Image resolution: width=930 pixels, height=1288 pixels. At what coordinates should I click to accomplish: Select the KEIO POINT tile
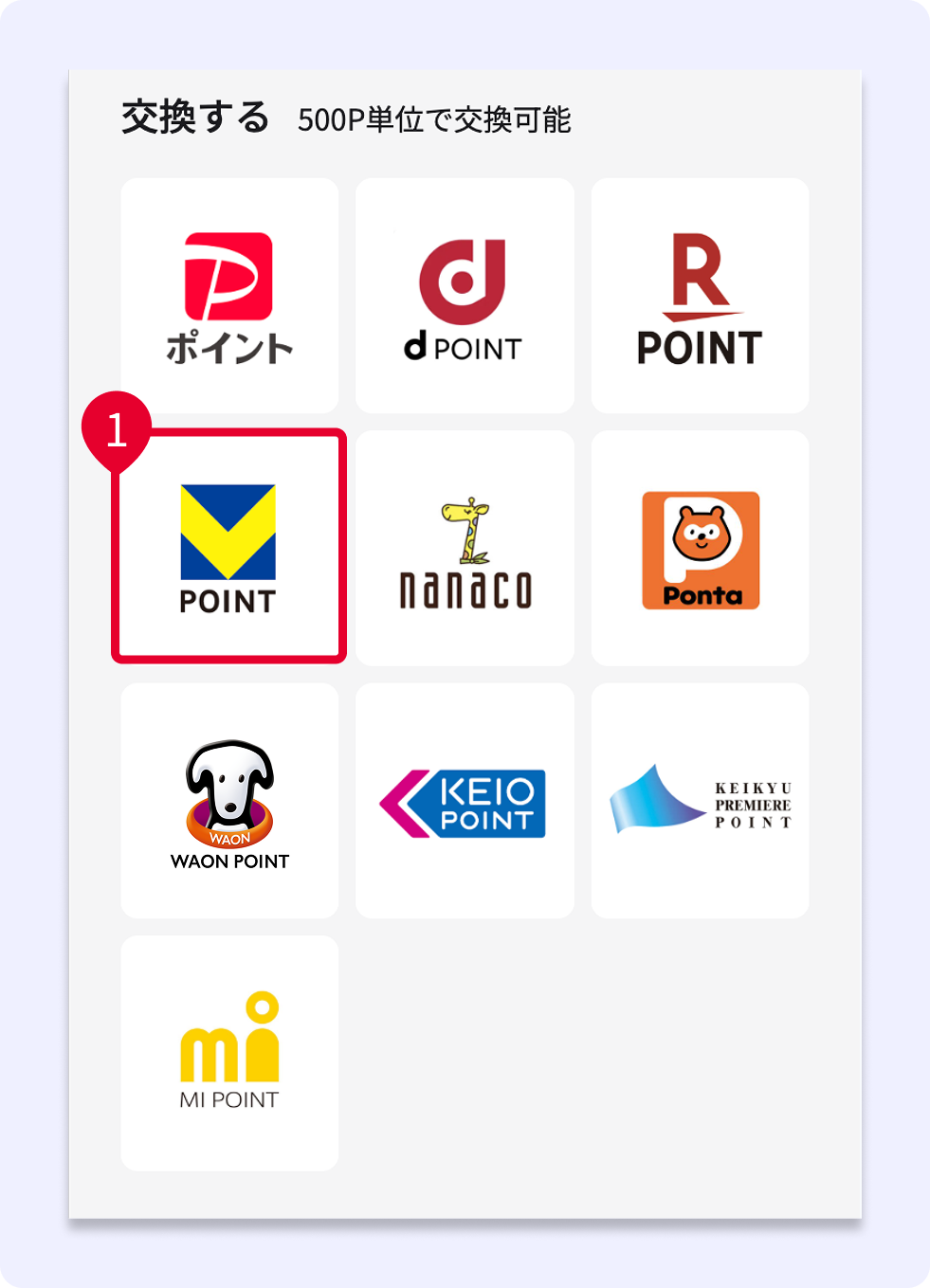465,801
